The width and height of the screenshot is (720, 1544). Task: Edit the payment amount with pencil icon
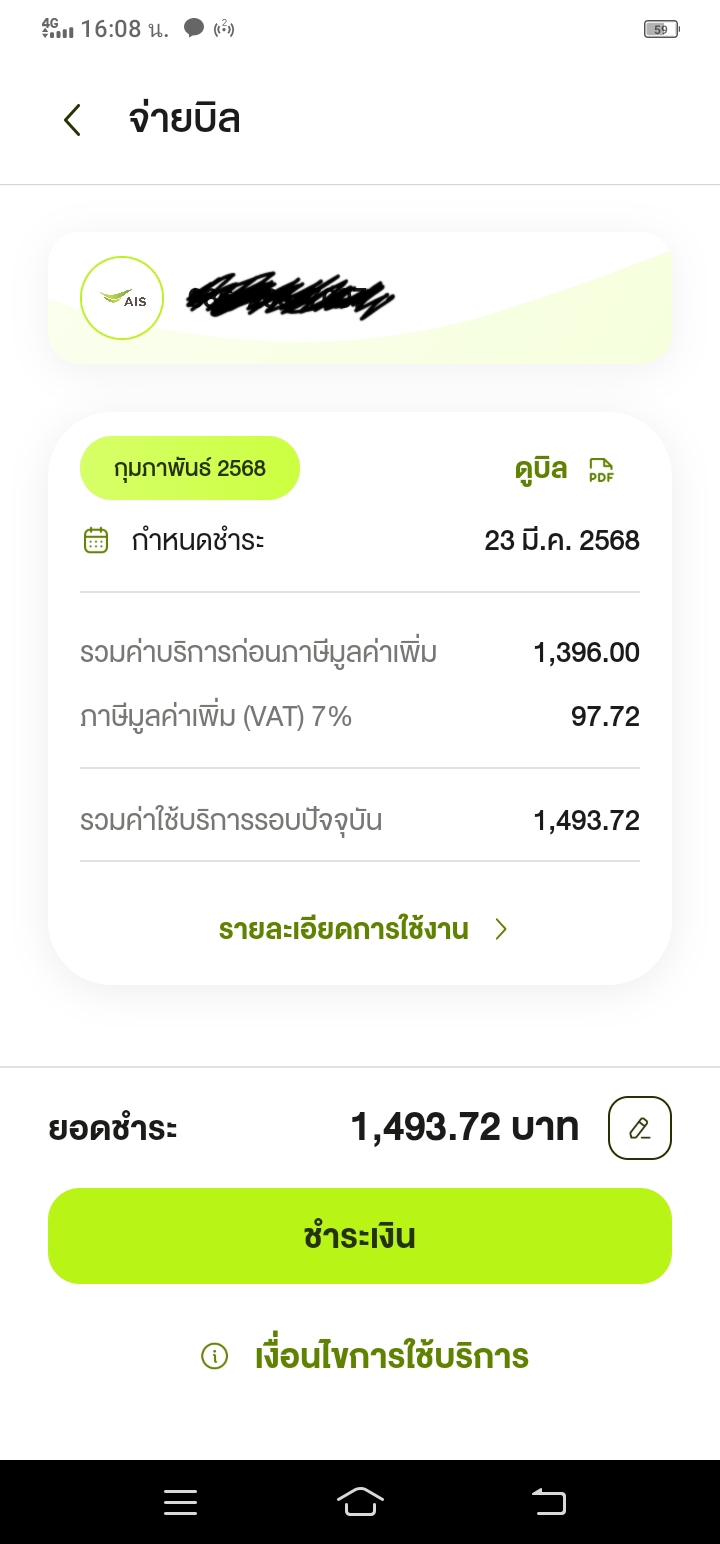click(x=640, y=1128)
